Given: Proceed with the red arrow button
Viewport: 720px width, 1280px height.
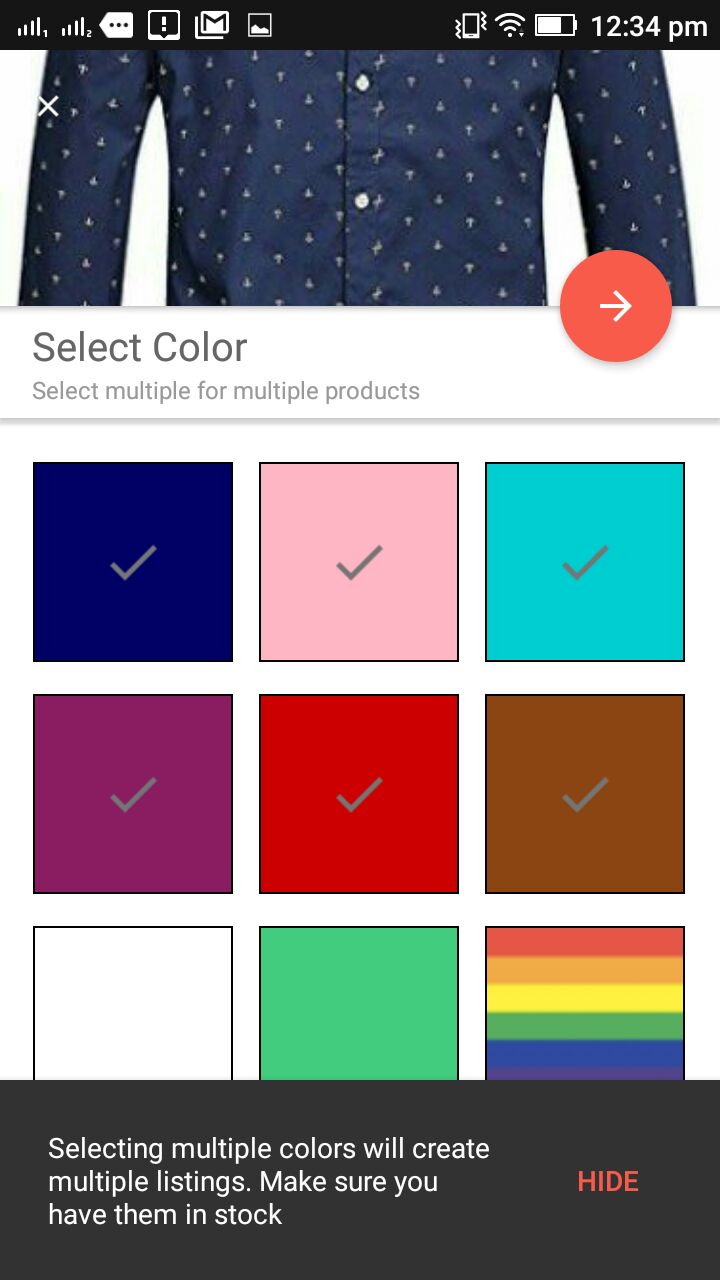Looking at the screenshot, I should 615,306.
